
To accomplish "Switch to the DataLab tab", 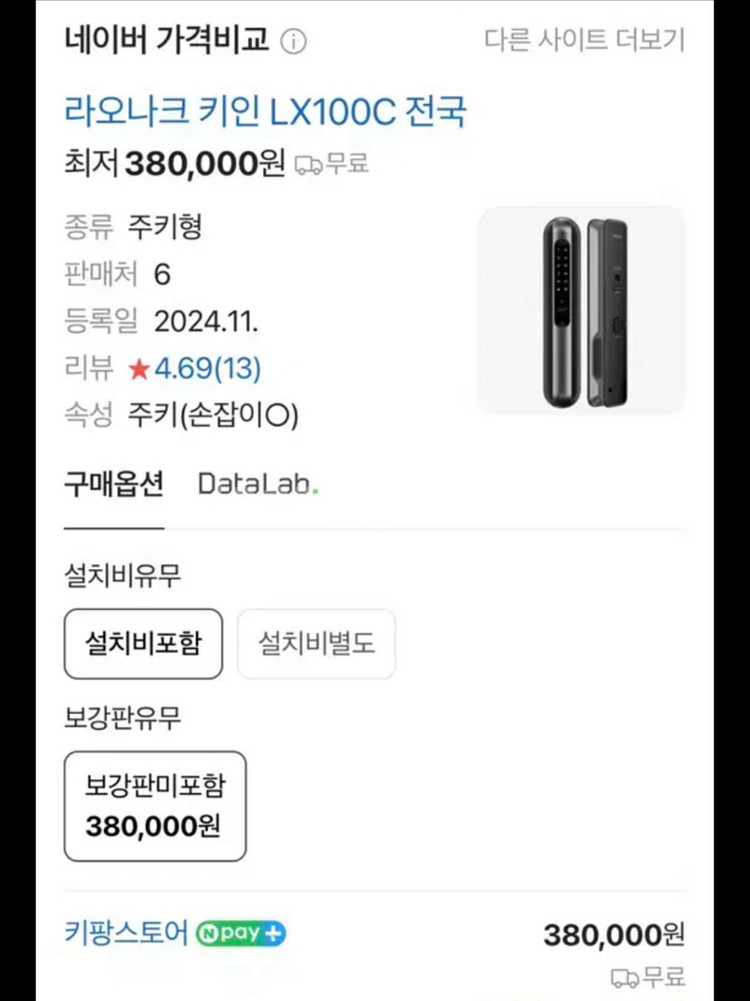I will pos(258,485).
